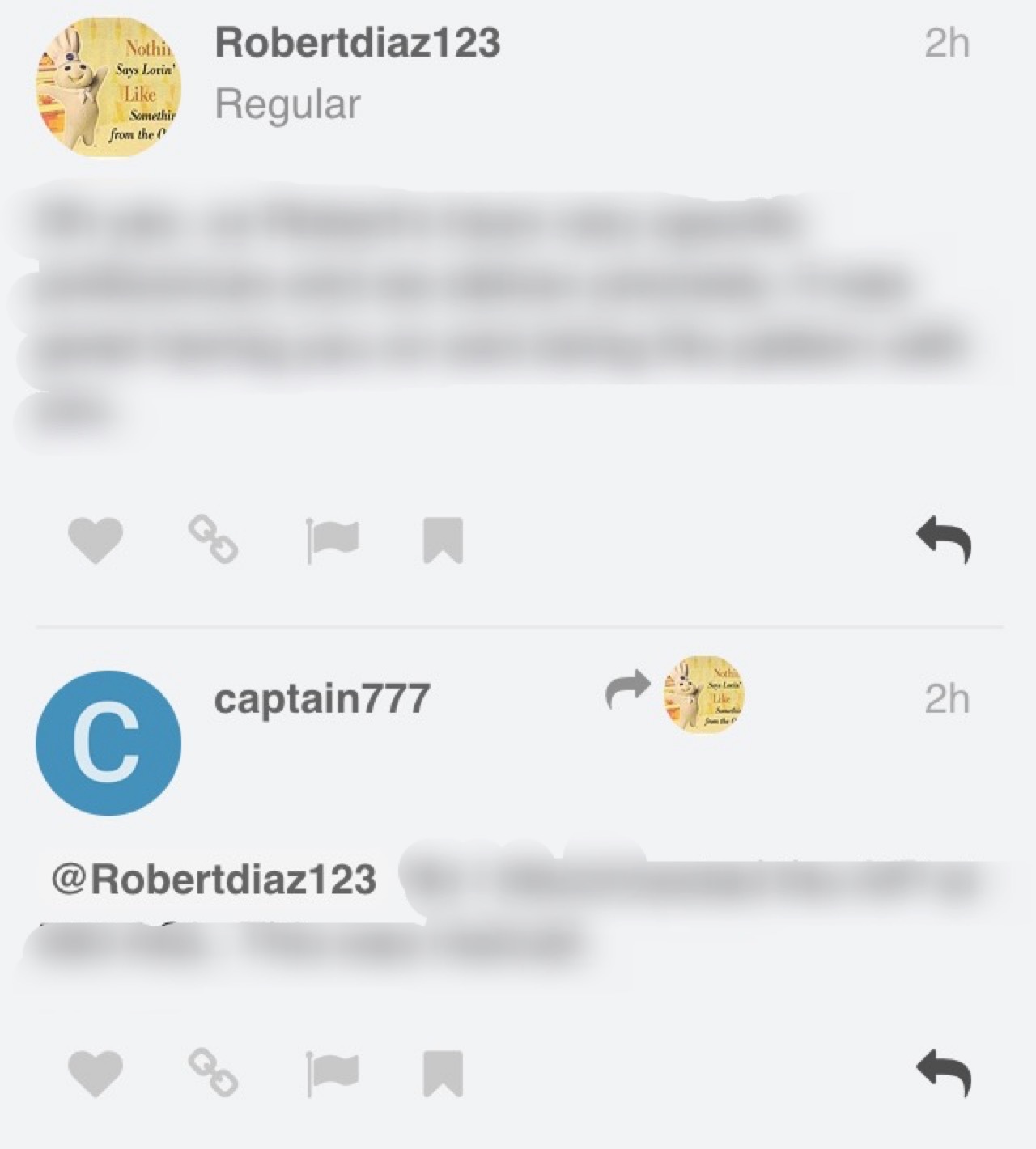Open the @Robertdiaz123 mention
The width and height of the screenshot is (1036, 1149).
[214, 879]
